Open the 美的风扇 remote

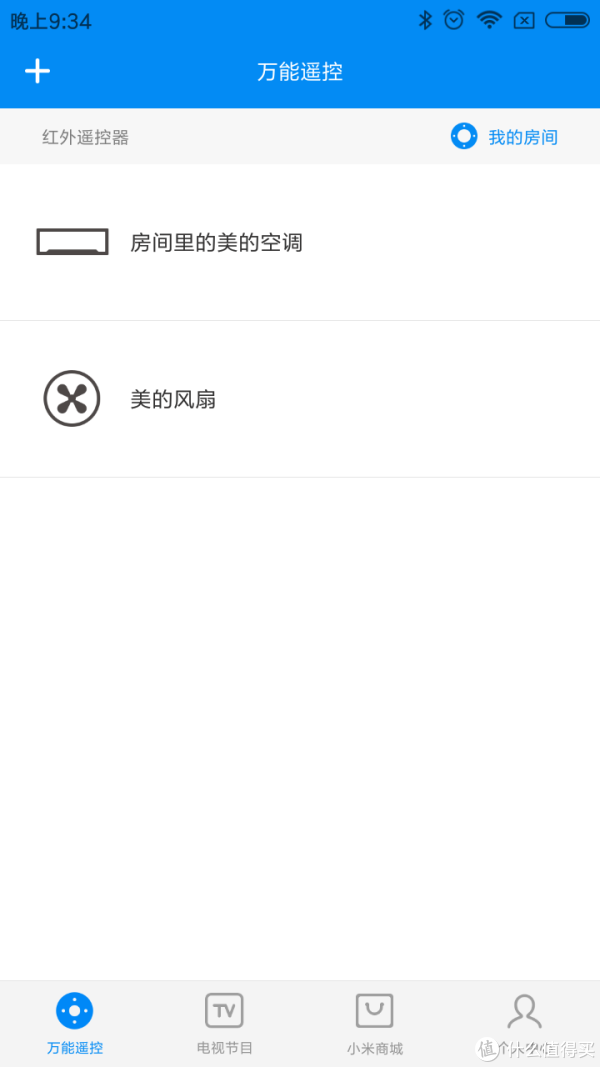click(x=300, y=399)
